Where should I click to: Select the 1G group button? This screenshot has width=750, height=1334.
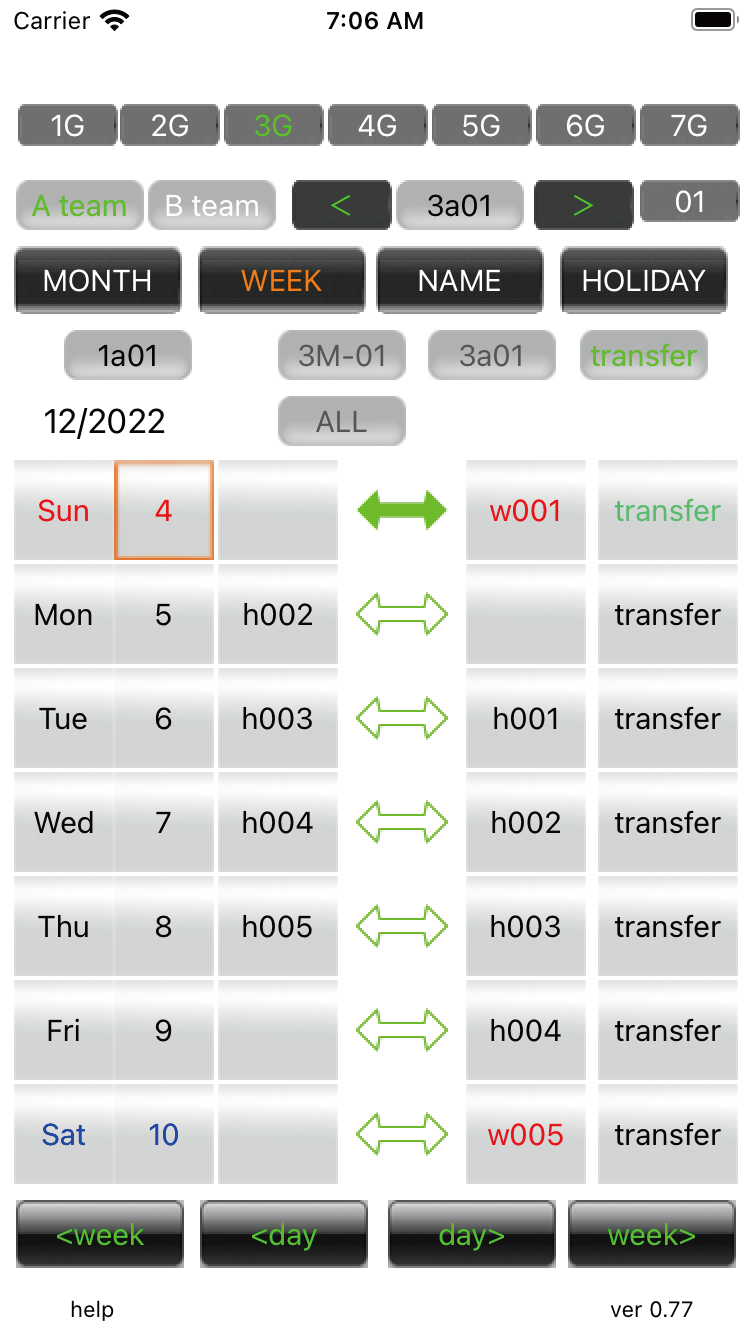tap(67, 126)
